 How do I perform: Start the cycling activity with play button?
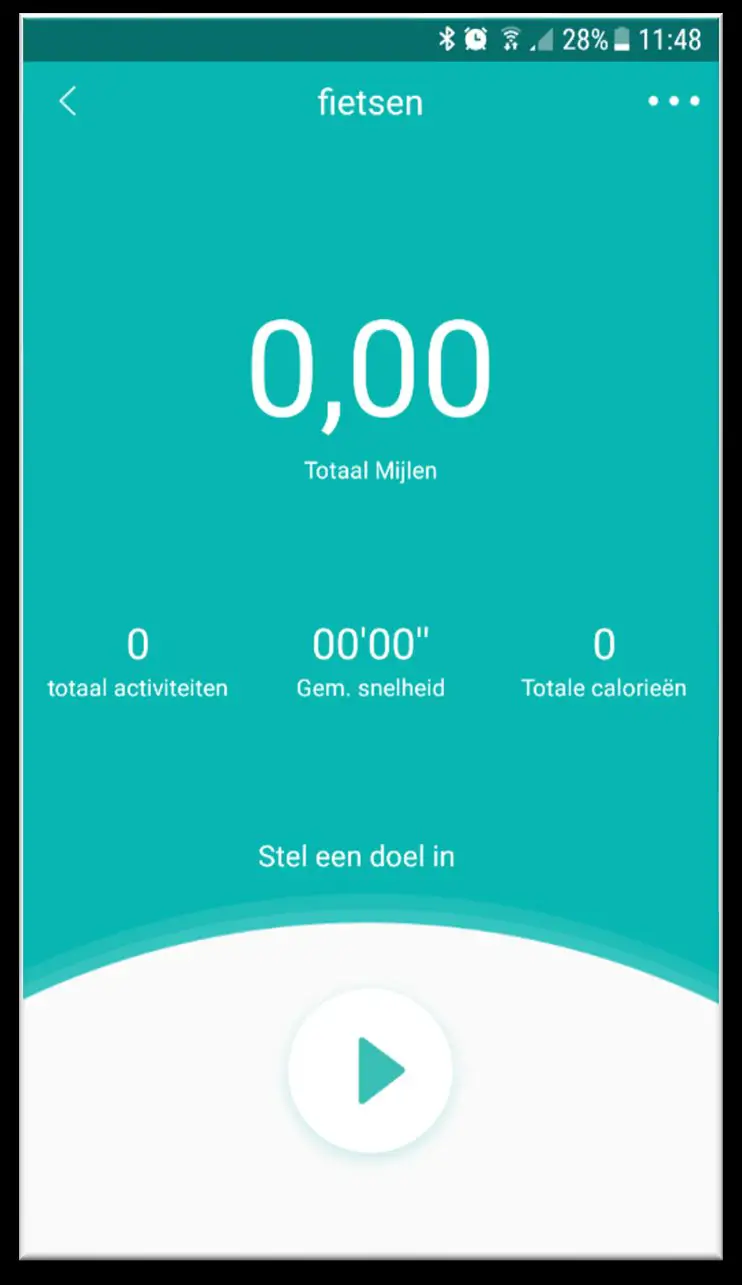coord(371,1071)
